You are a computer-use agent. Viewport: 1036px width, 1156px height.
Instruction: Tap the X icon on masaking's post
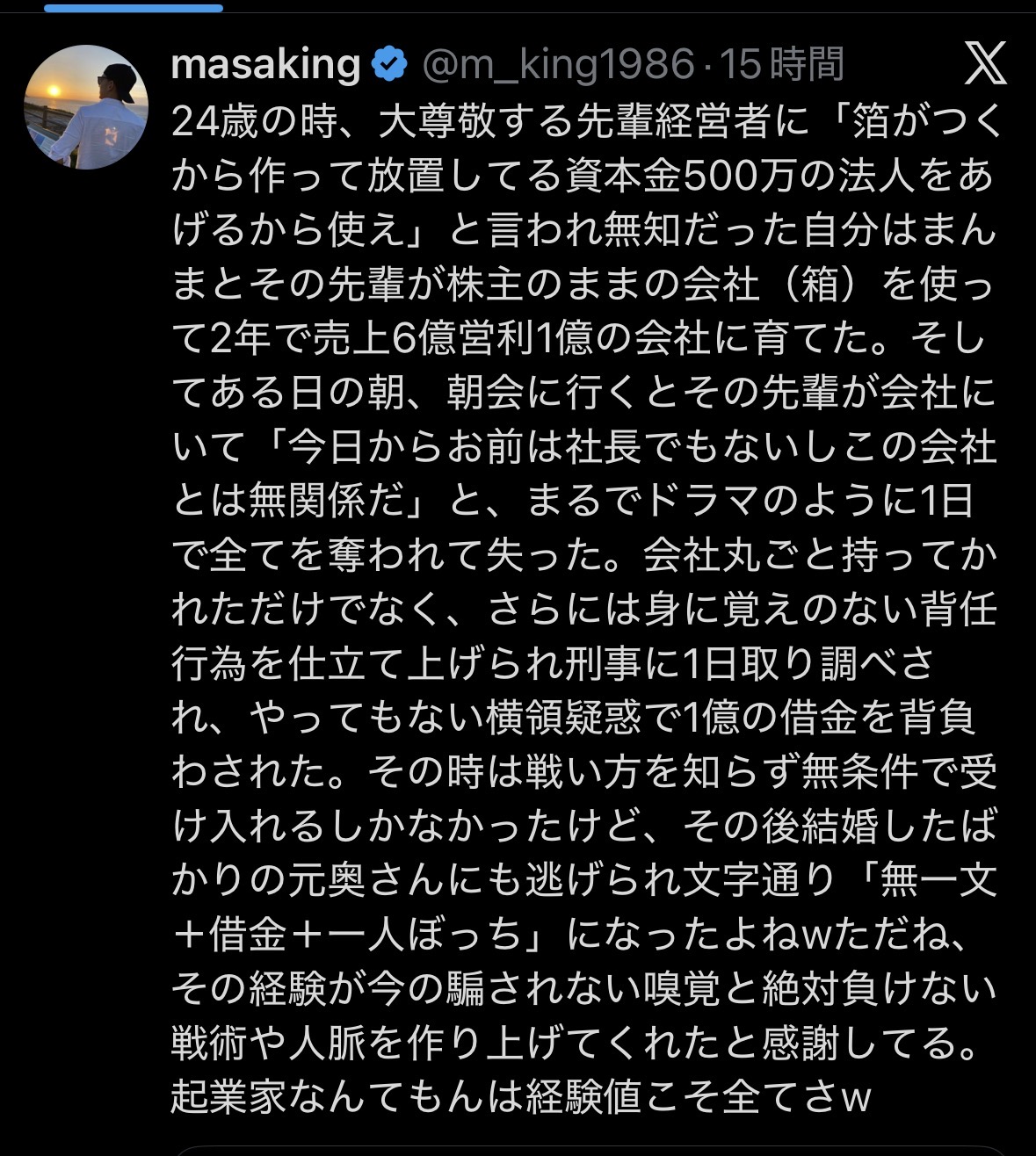point(984,64)
